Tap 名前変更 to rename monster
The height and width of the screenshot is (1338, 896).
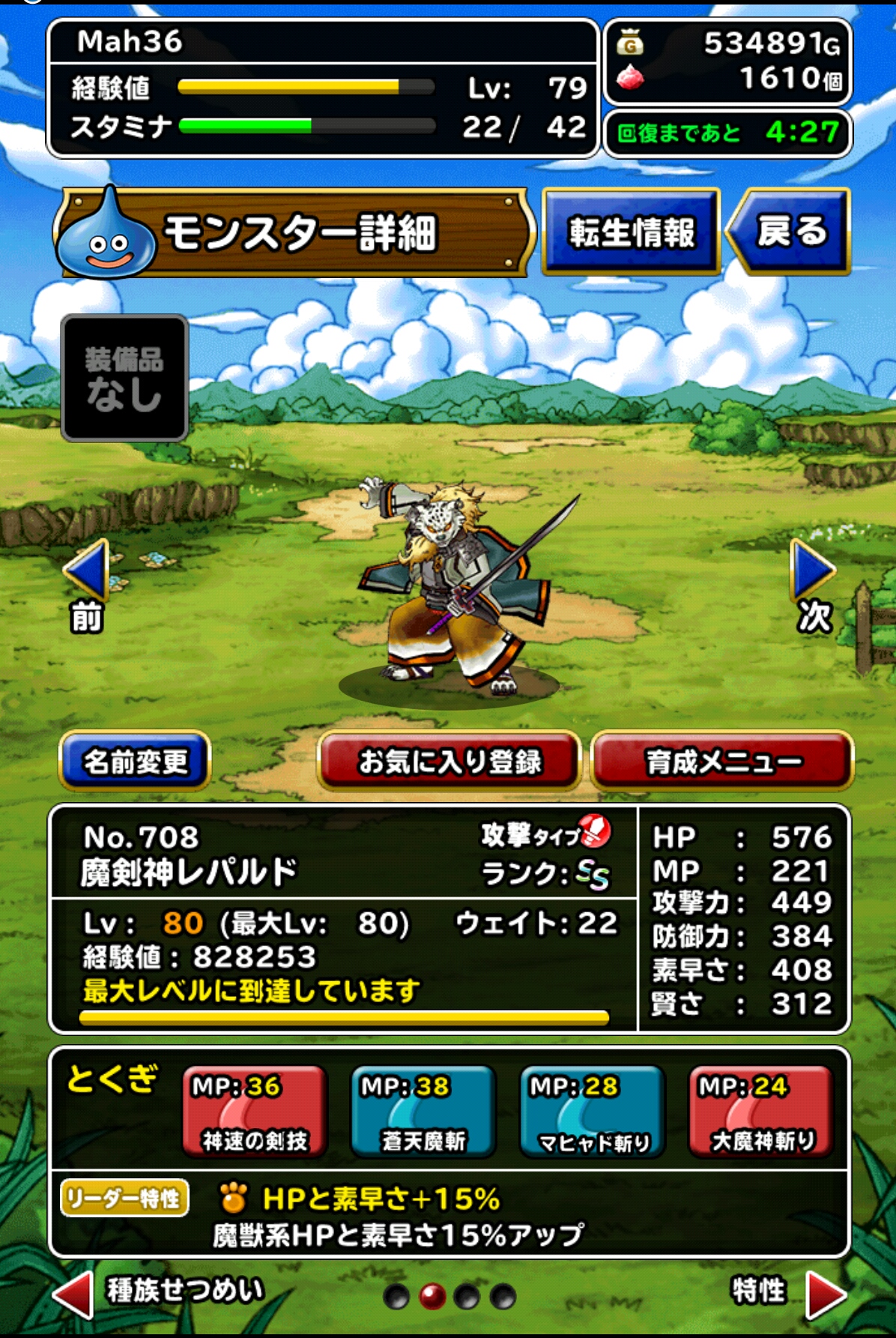(135, 762)
